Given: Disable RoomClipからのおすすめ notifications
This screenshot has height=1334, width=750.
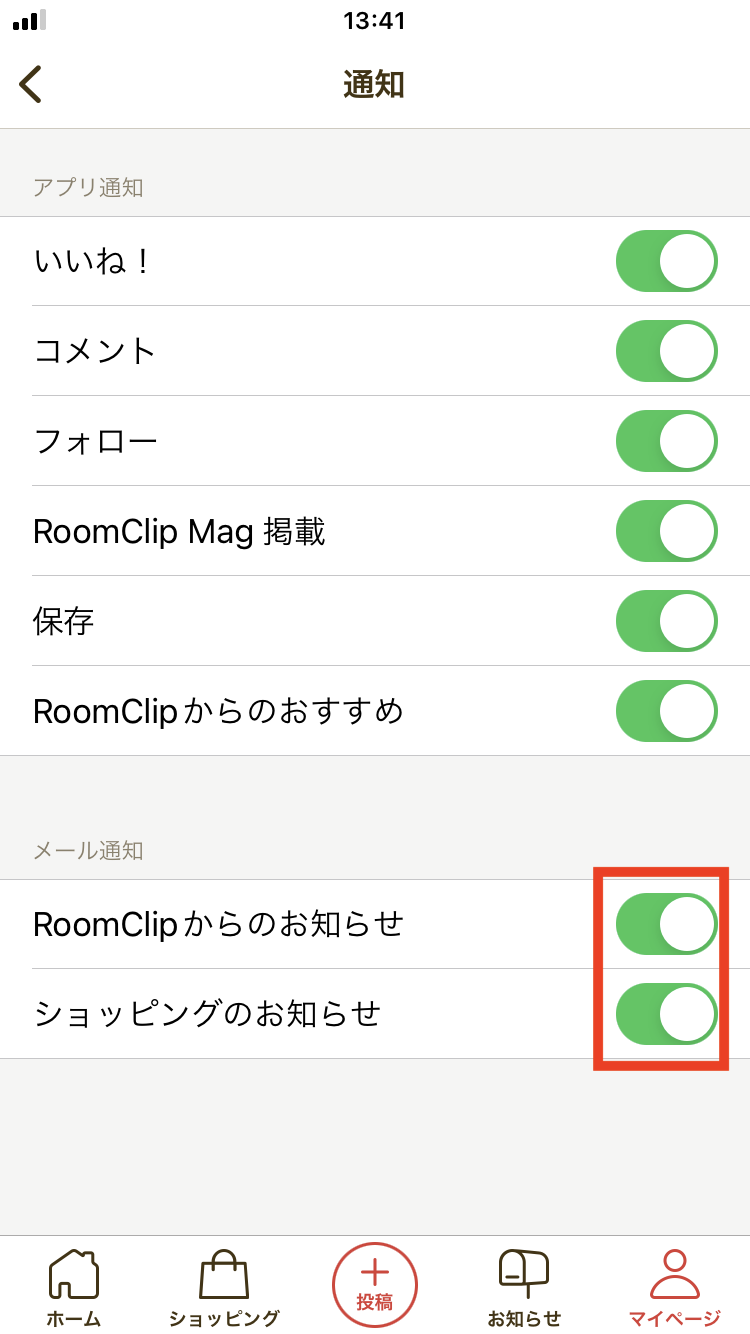Looking at the screenshot, I should [x=666, y=711].
